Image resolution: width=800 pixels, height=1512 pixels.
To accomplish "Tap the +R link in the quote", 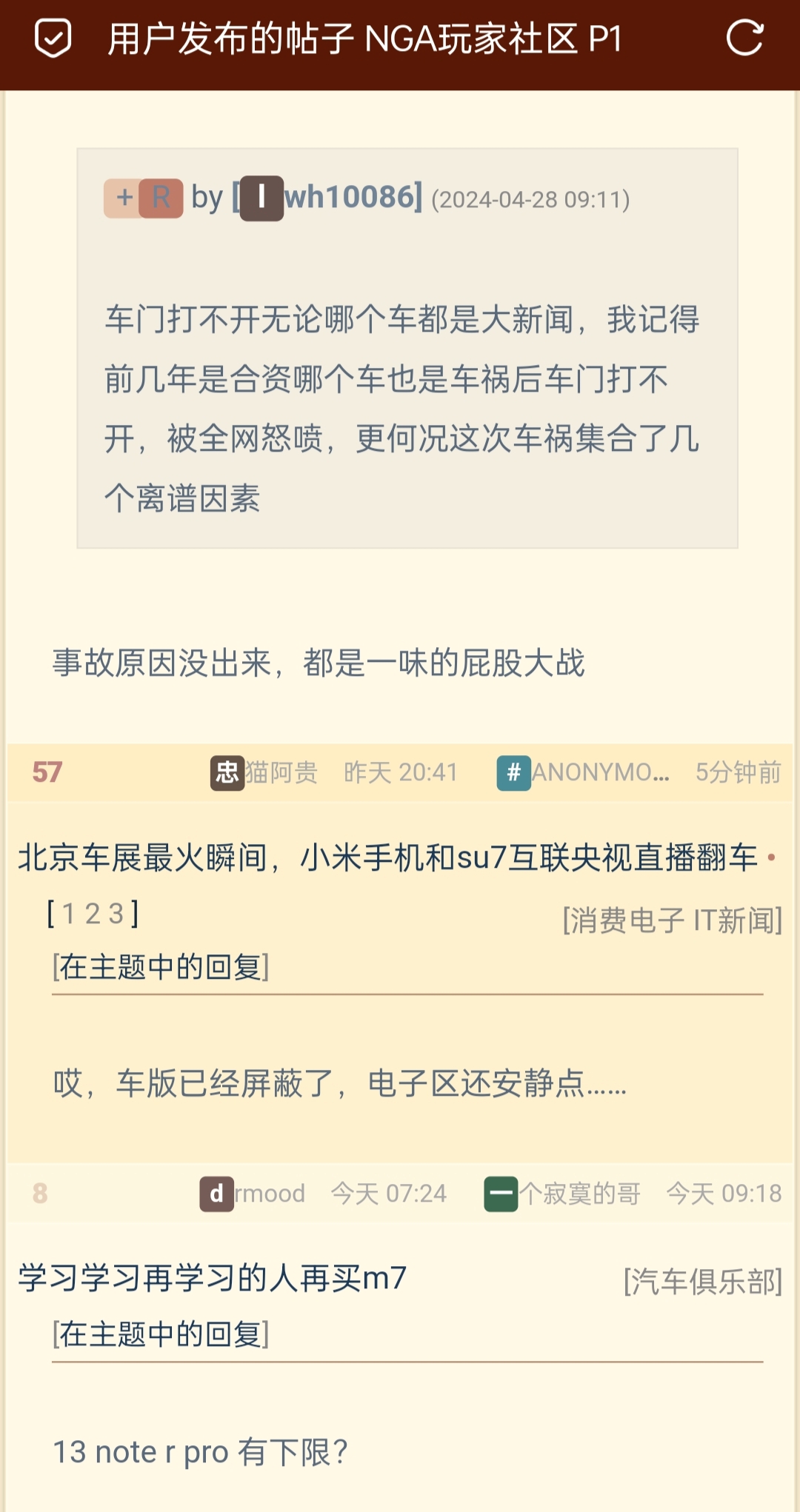I will (144, 198).
